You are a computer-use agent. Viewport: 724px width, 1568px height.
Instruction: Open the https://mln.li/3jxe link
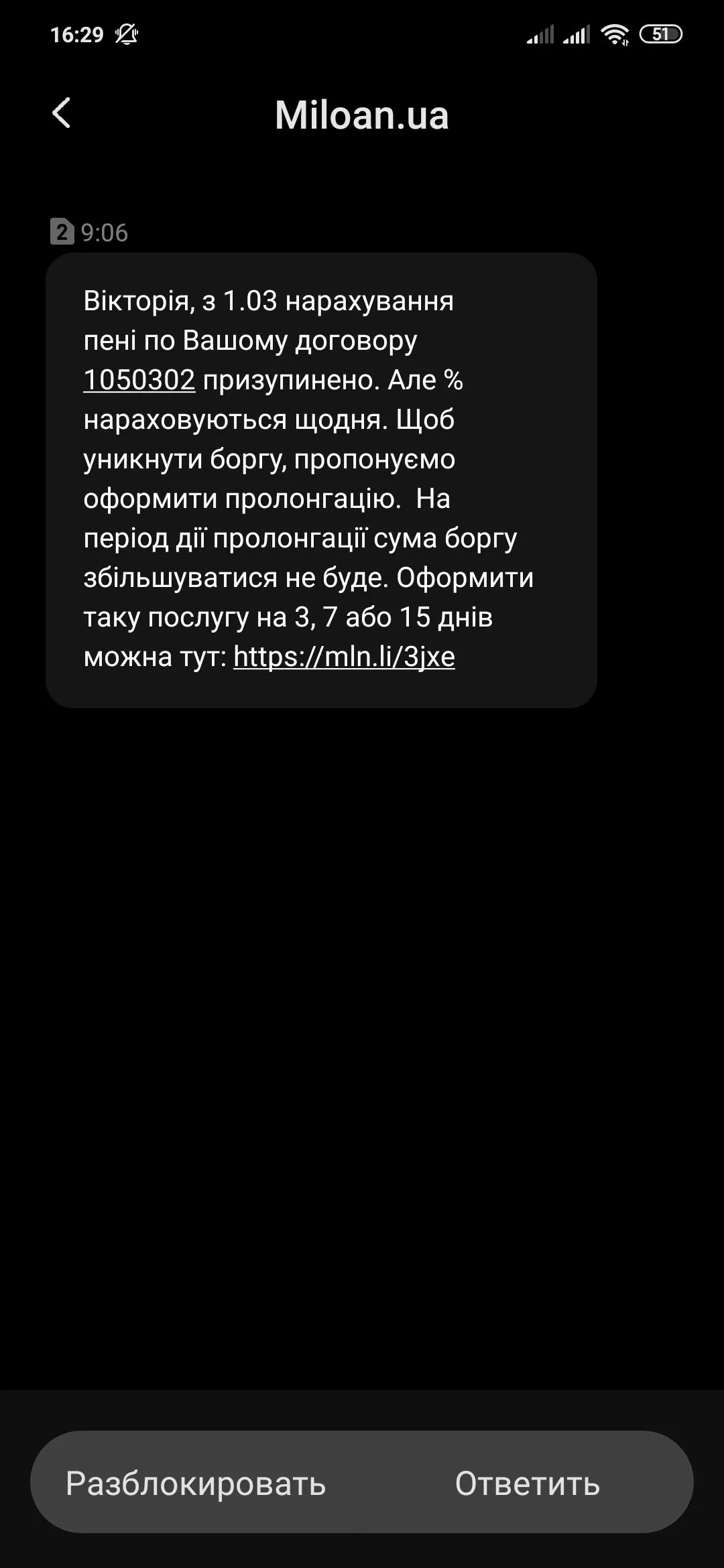[344, 657]
